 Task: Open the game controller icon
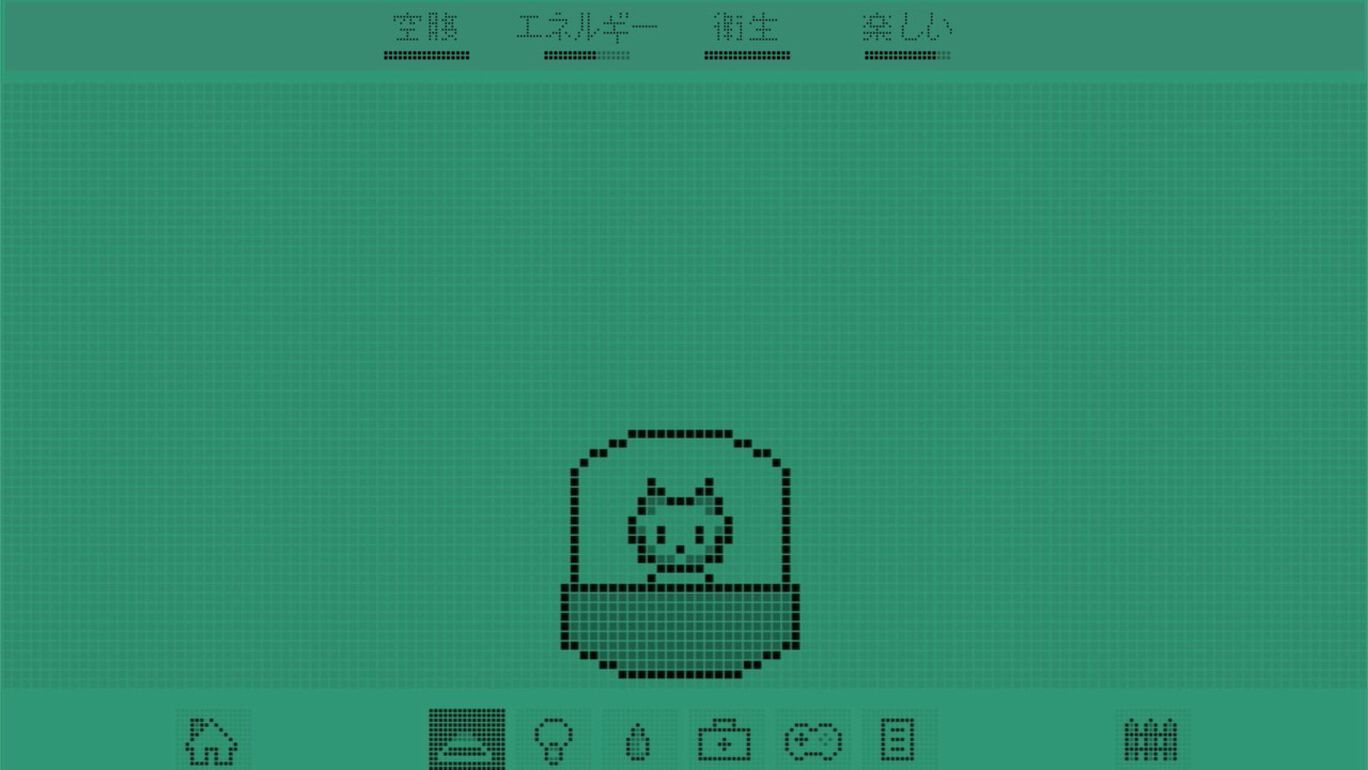[813, 741]
